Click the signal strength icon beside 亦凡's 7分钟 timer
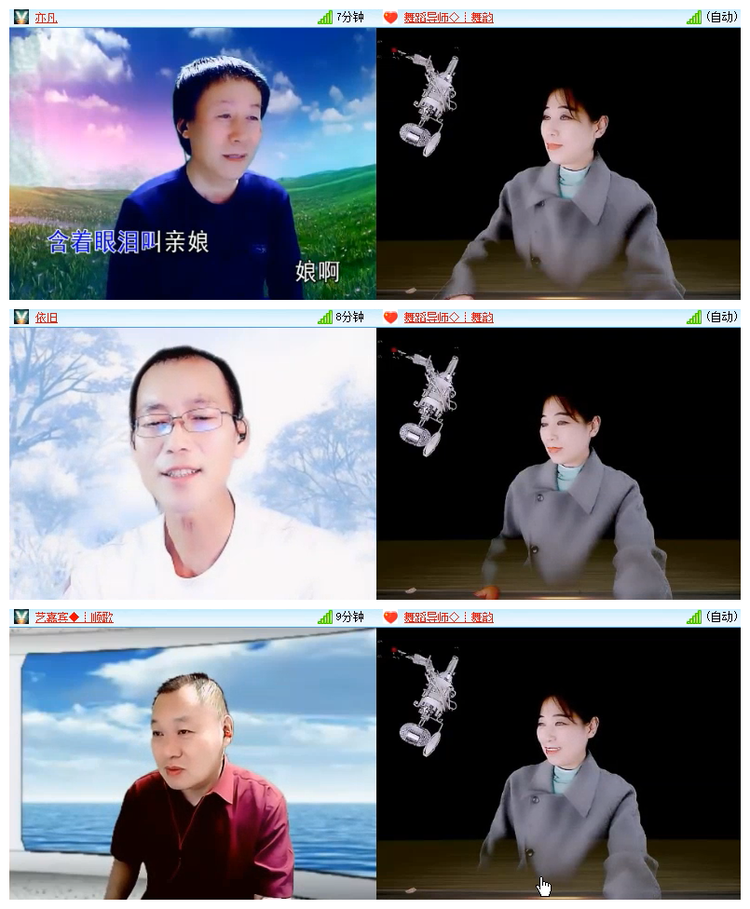This screenshot has height=909, width=750. 325,15
